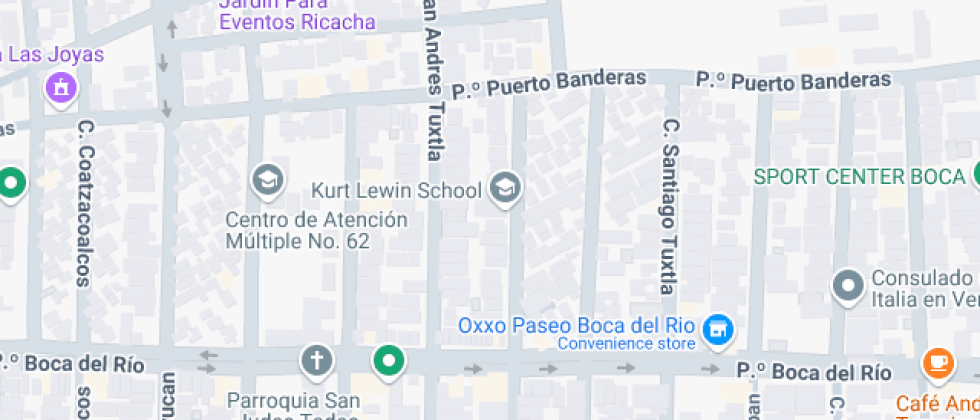Open the green pin near C. Coatzacoalcos

(12, 183)
